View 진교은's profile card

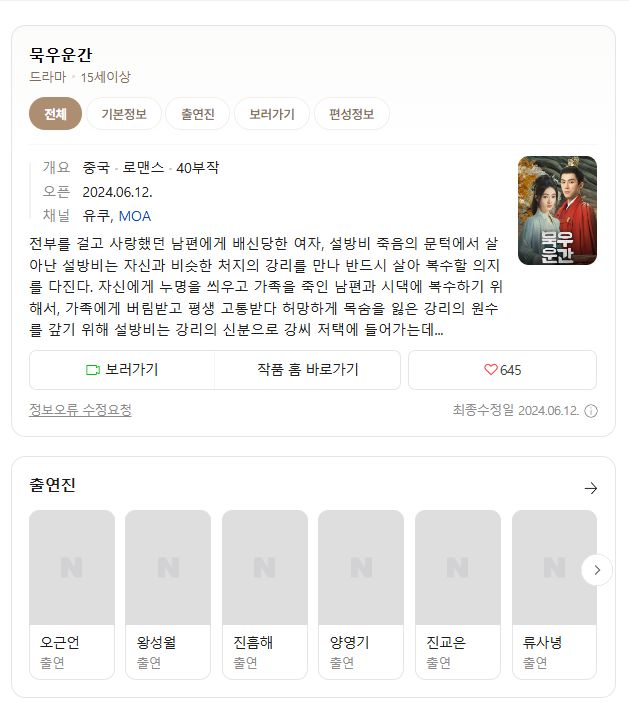click(458, 594)
